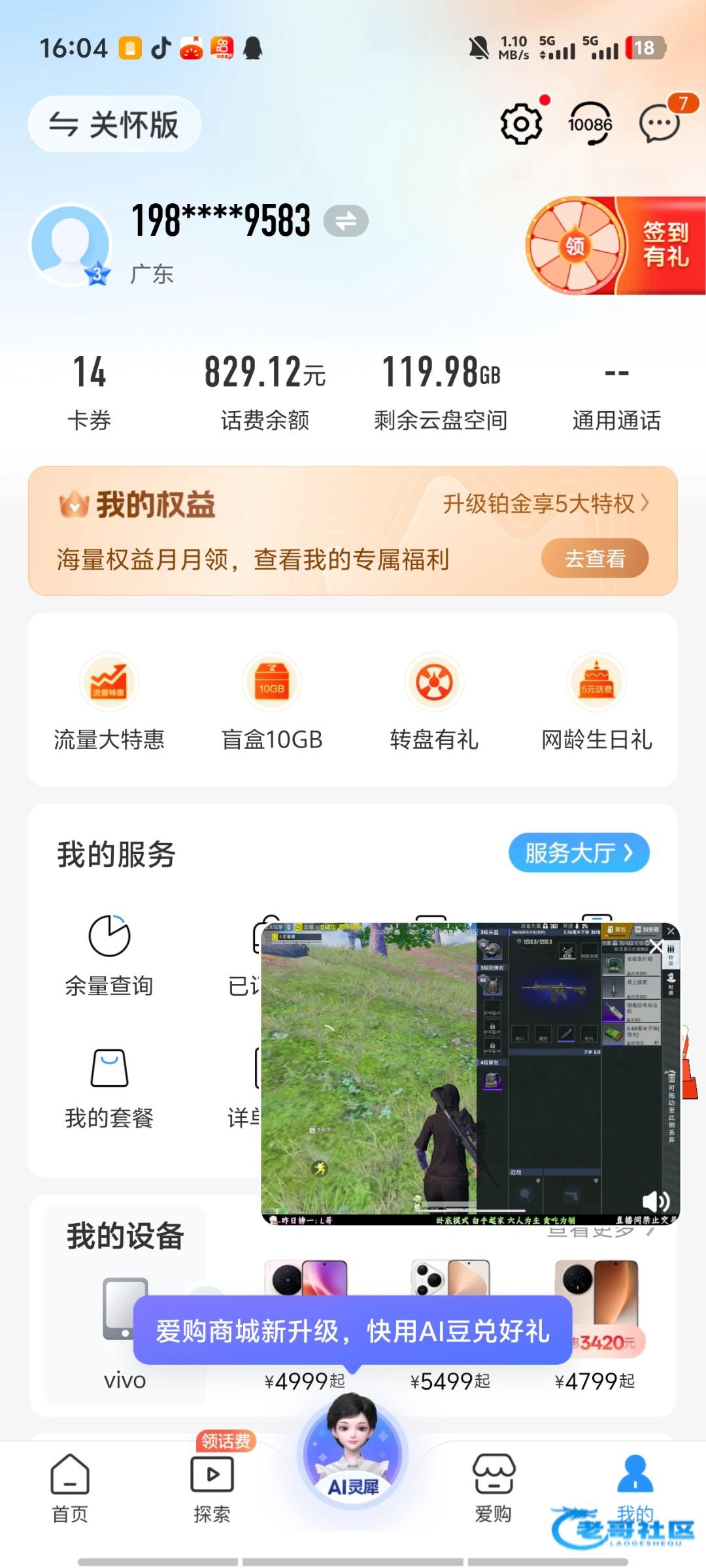The height and width of the screenshot is (1568, 706).
Task: Close the floating game video window
Action: pos(656,947)
